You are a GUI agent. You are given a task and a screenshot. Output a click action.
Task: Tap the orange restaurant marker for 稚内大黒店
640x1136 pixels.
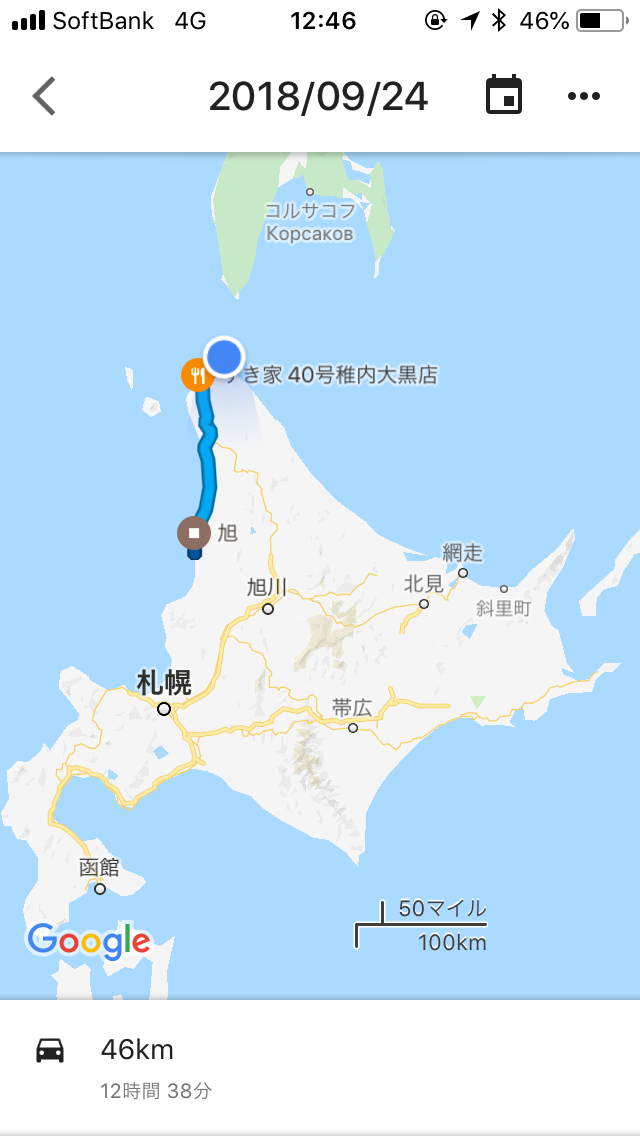coord(196,375)
